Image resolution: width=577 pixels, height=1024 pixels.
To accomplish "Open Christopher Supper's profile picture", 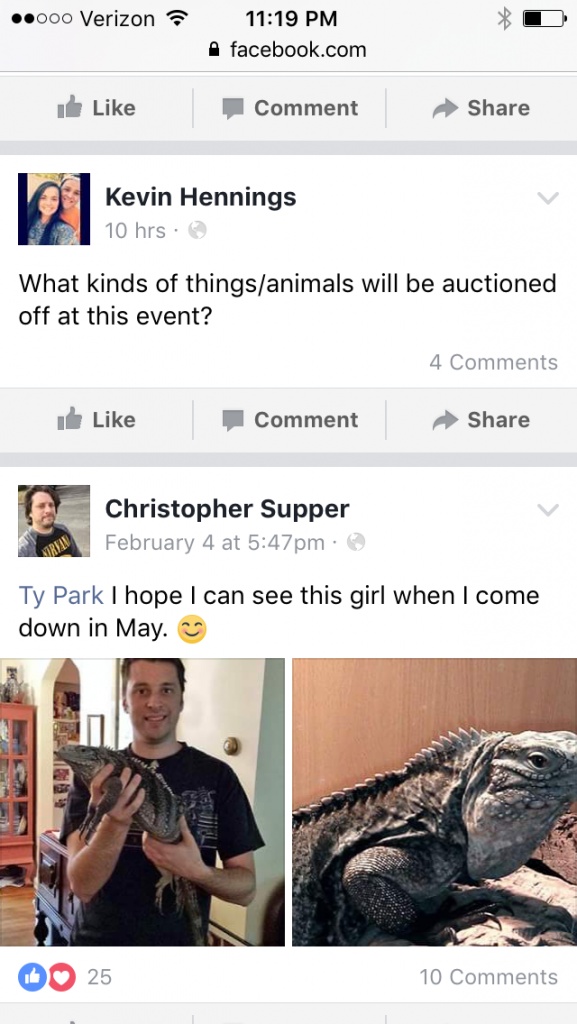I will tap(54, 520).
